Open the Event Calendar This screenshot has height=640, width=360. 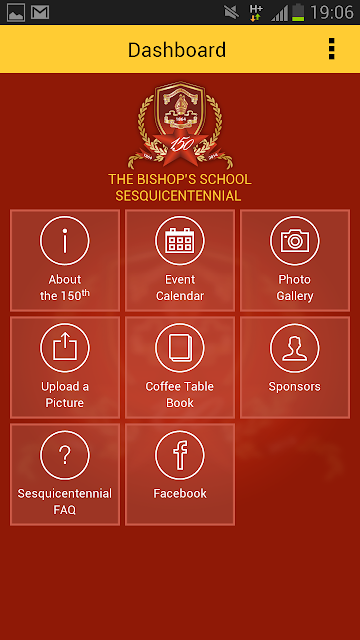point(180,260)
